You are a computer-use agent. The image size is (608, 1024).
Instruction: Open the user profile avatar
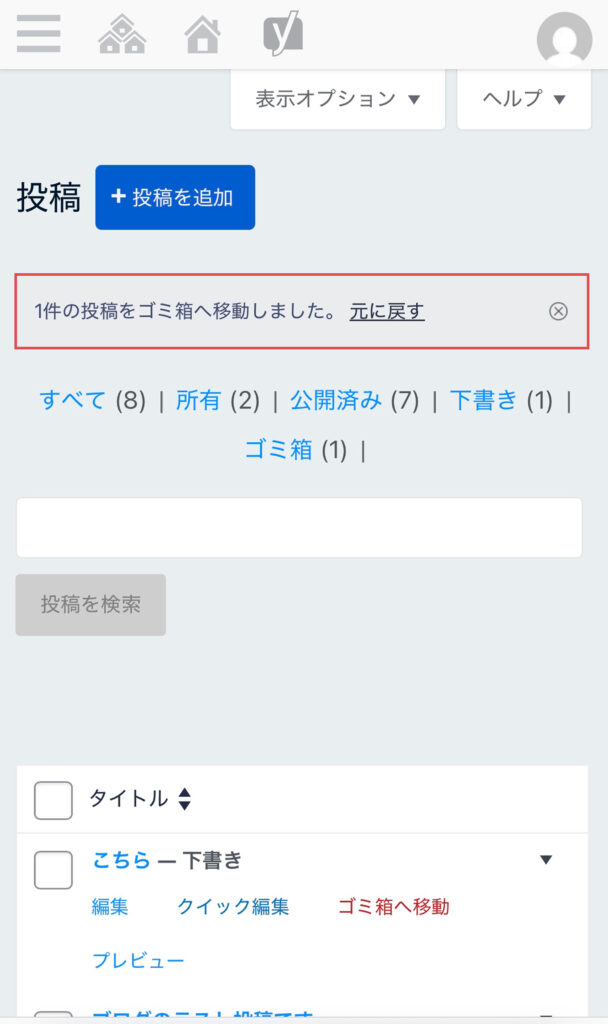[564, 40]
